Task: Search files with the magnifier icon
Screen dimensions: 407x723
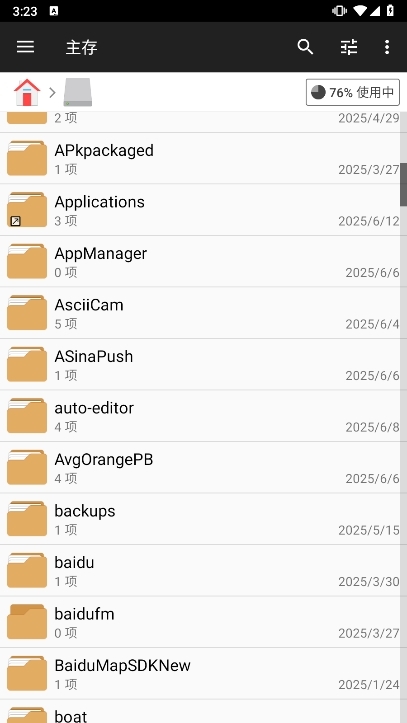Action: pos(305,47)
